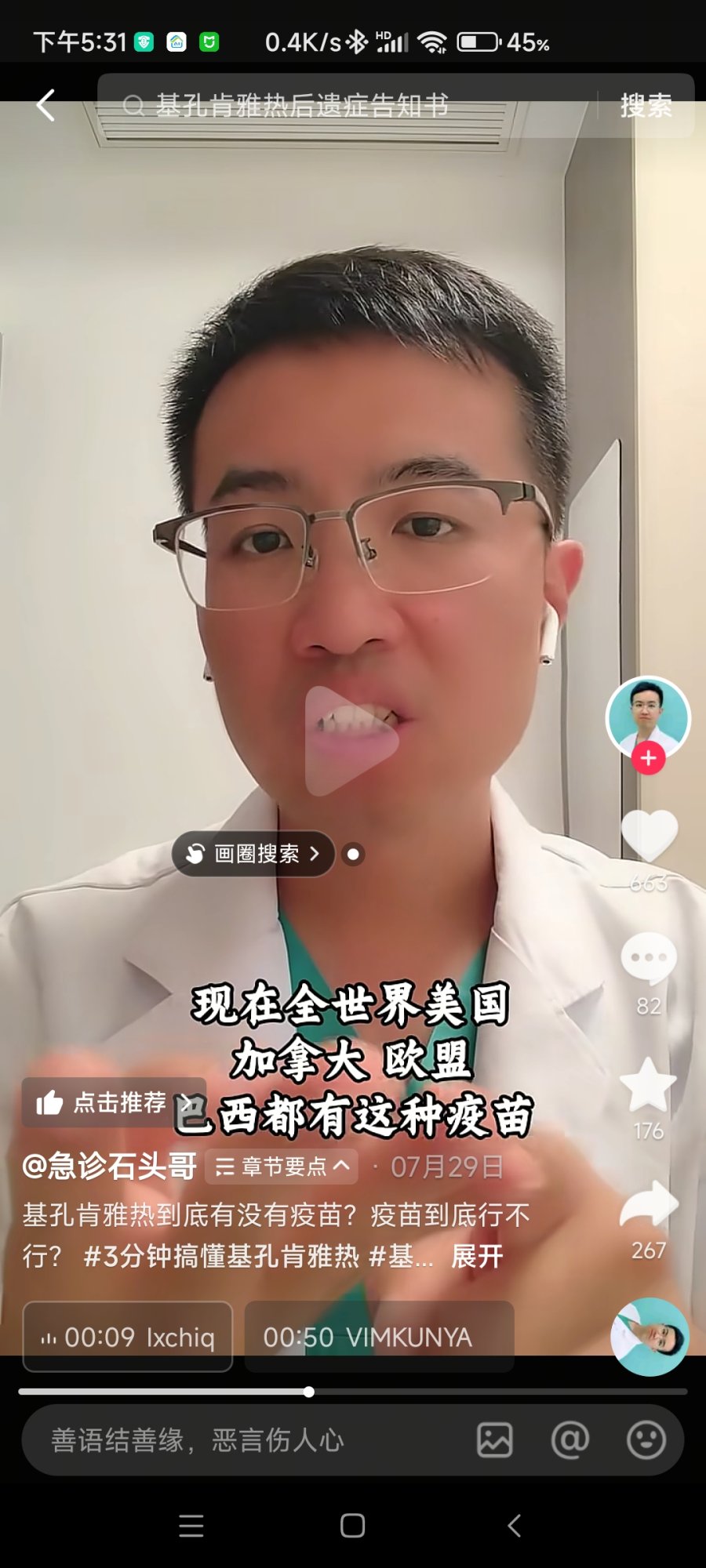Like this video with the heart
The image size is (706, 1568).
pos(649,835)
